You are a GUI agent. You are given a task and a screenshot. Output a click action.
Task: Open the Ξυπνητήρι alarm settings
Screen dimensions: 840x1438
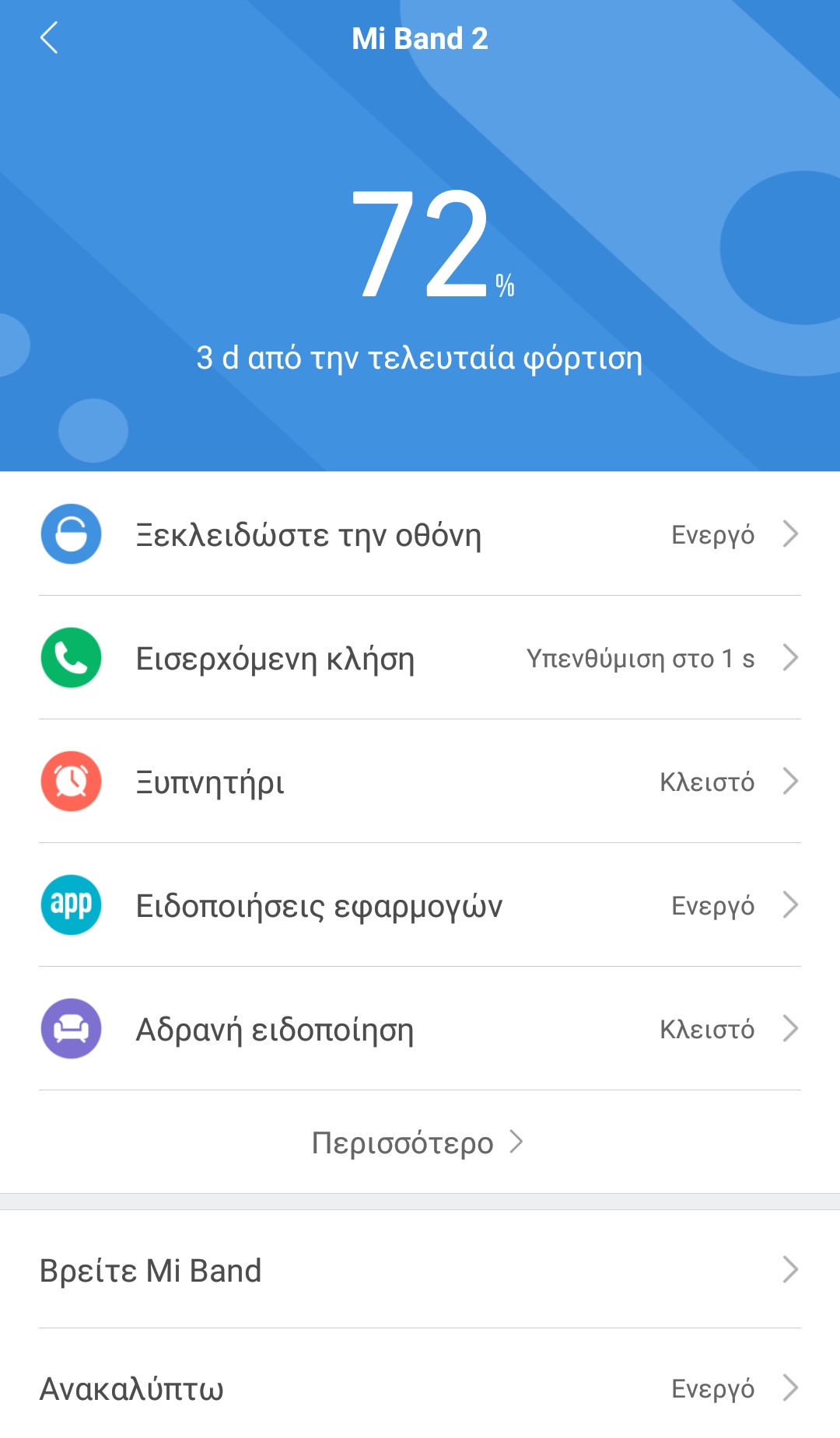point(420,782)
